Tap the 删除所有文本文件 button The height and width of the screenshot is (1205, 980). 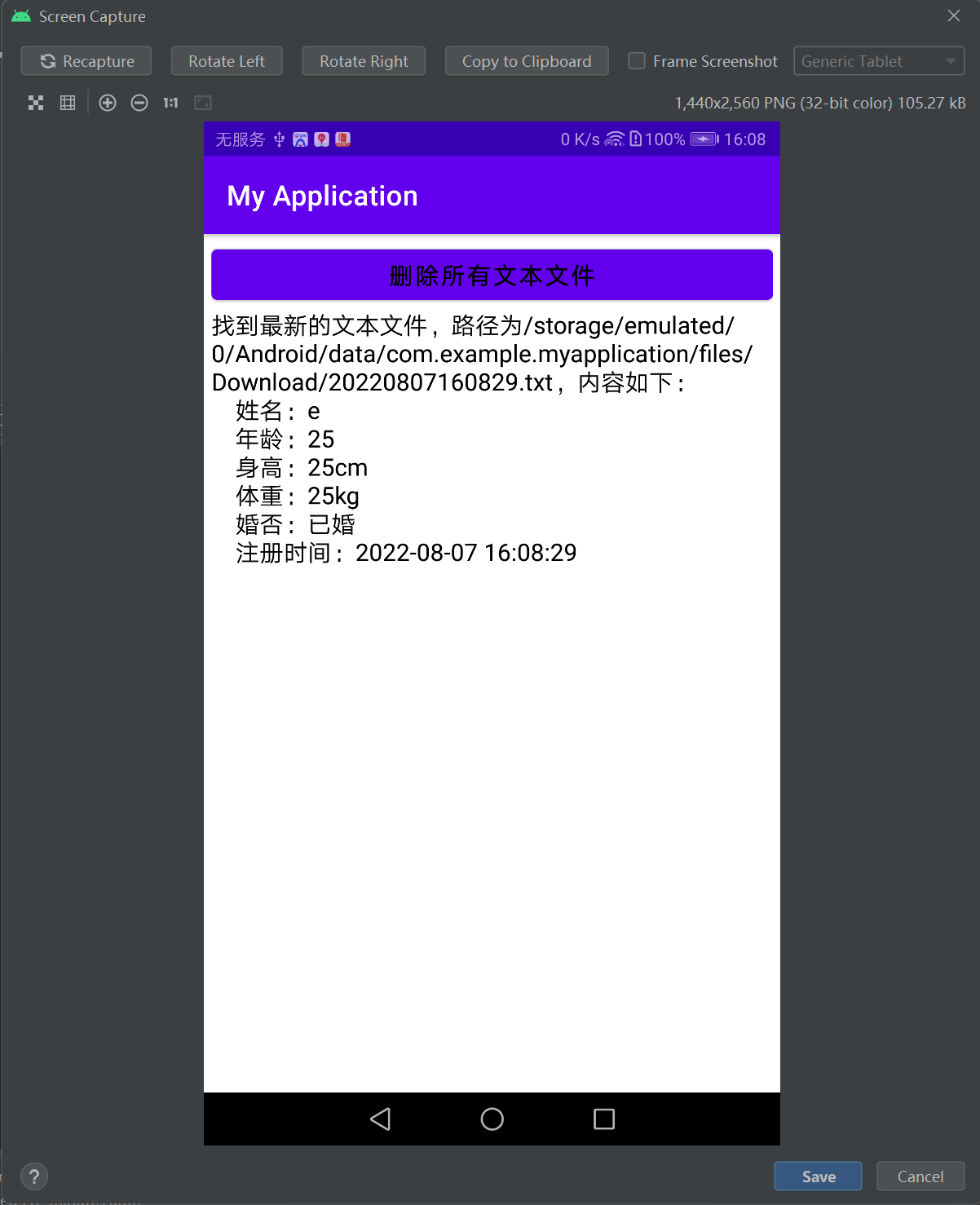coord(492,275)
